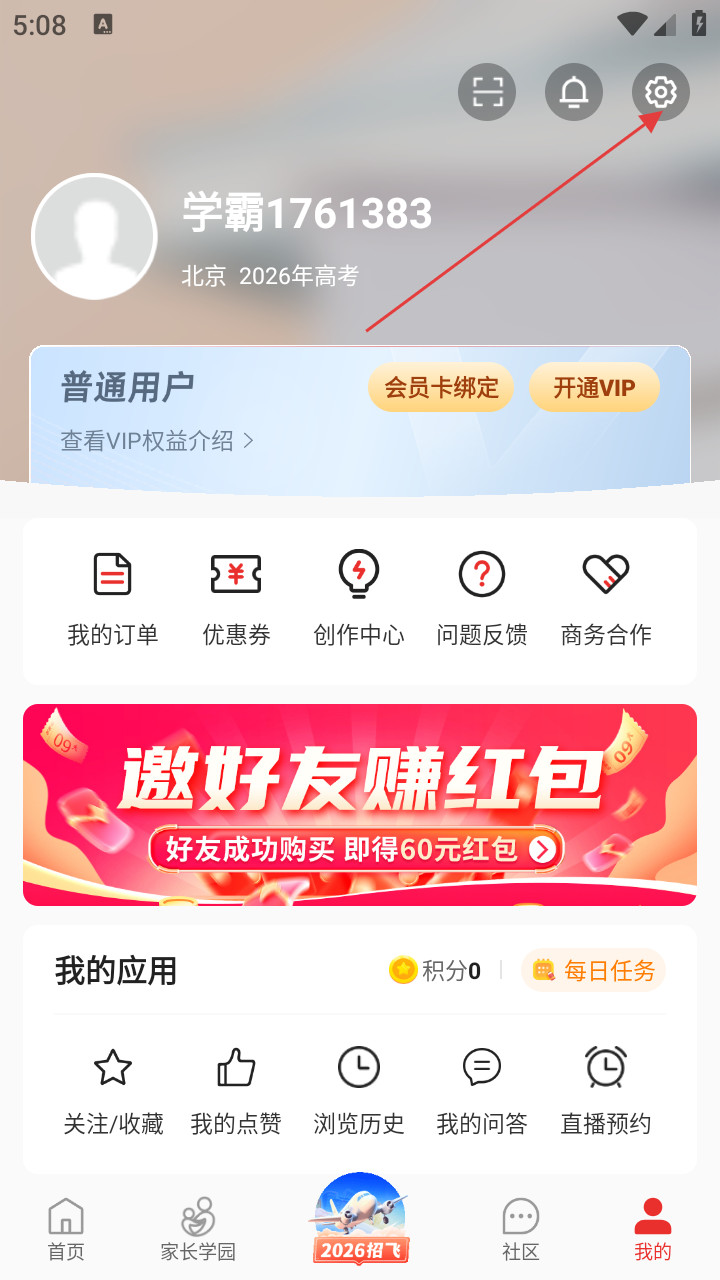
Task: Open 关注/收藏
Action: 113,1091
